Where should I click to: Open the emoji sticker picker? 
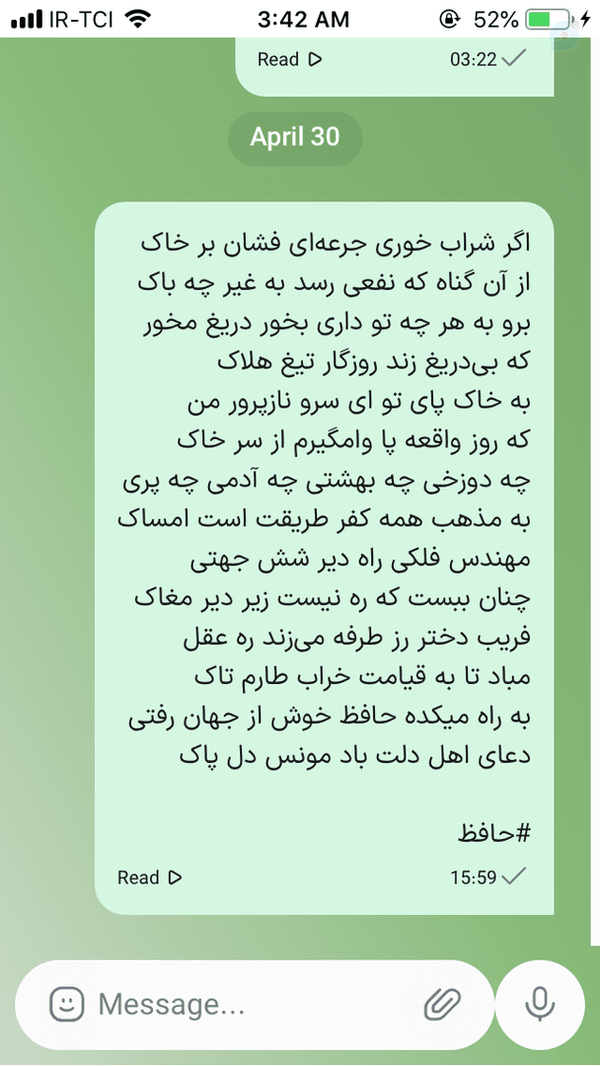click(67, 1003)
